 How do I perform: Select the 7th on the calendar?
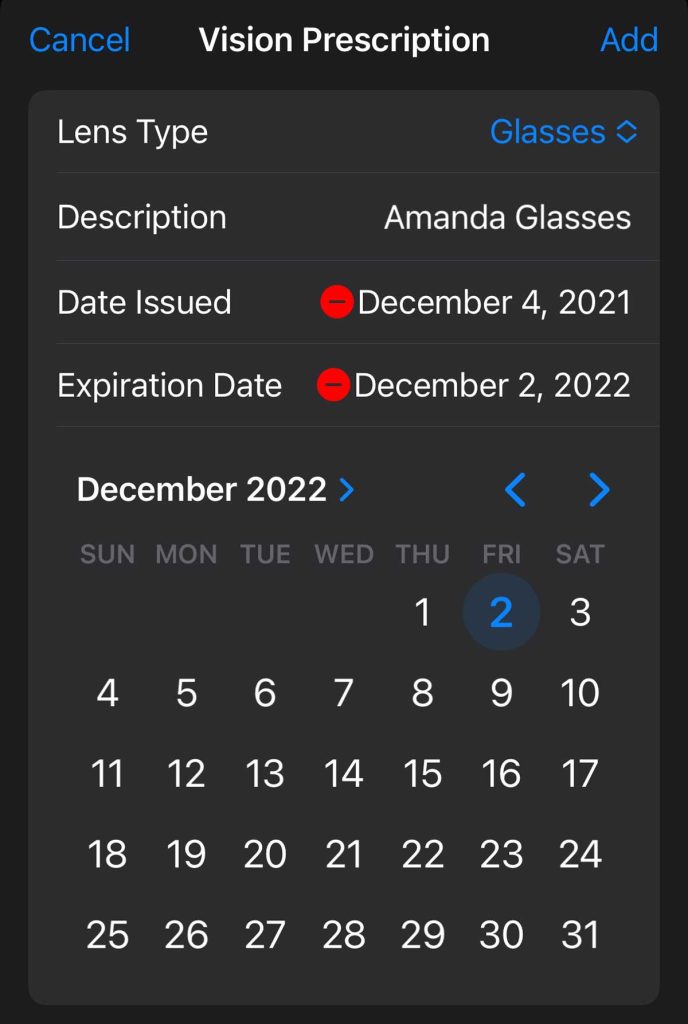tap(343, 693)
